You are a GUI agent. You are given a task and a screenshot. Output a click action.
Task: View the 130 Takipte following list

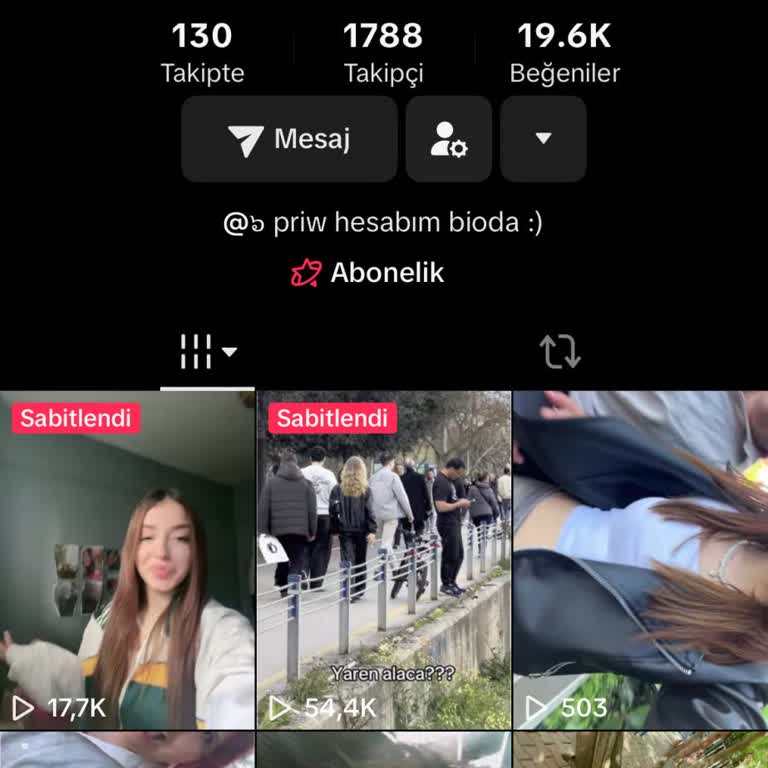[202, 53]
